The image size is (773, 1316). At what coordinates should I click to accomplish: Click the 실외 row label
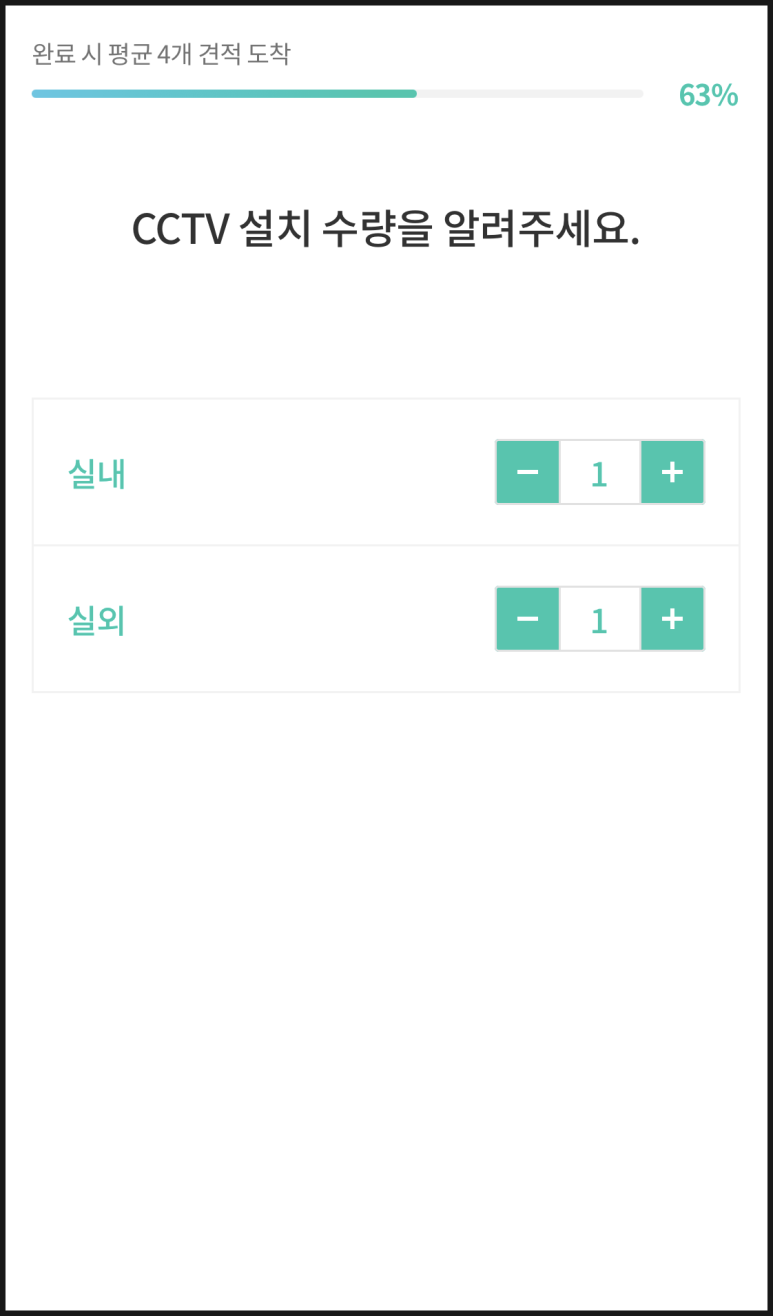97,619
